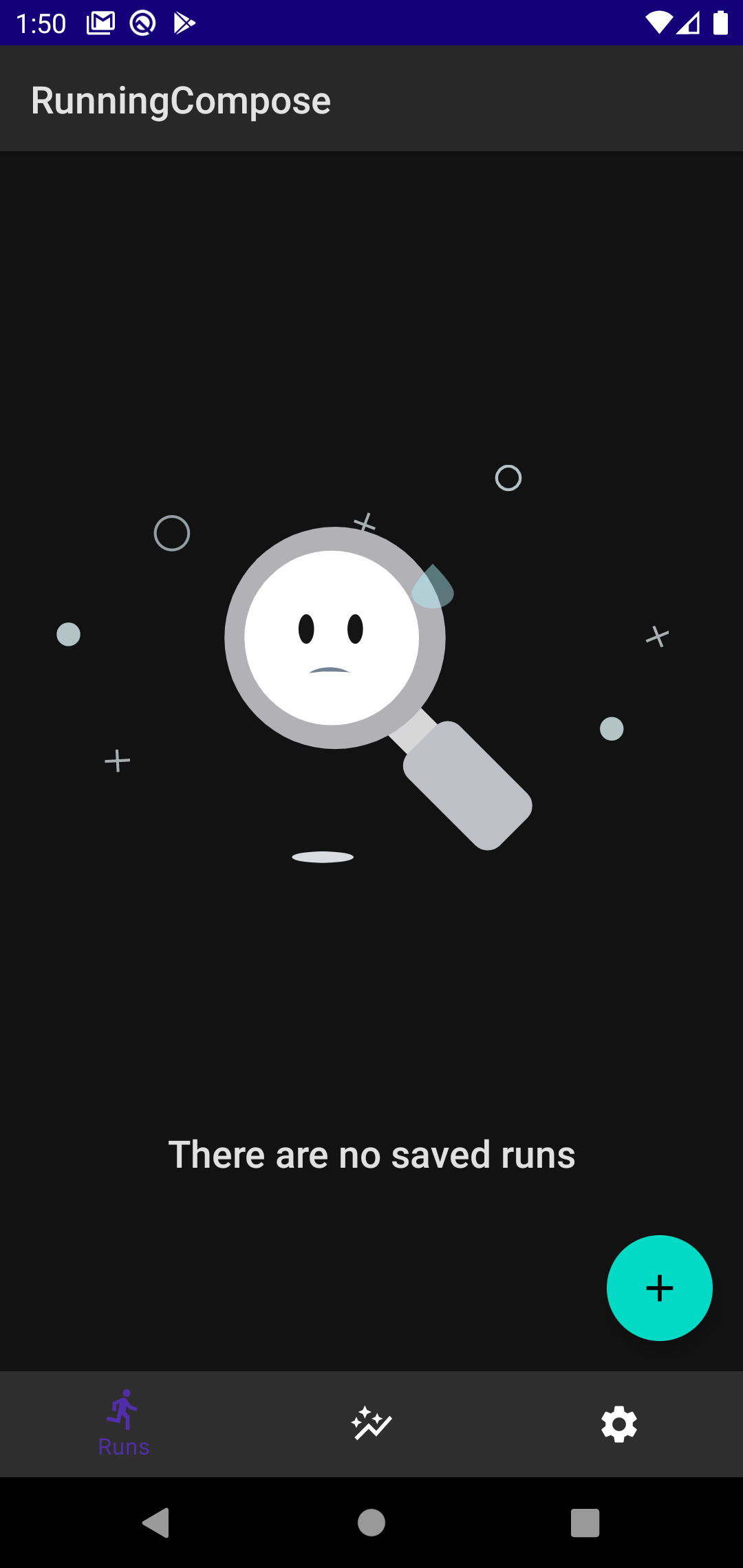Switch to the statistics chart tab
Viewport: 743px width, 1568px height.
(x=371, y=1423)
